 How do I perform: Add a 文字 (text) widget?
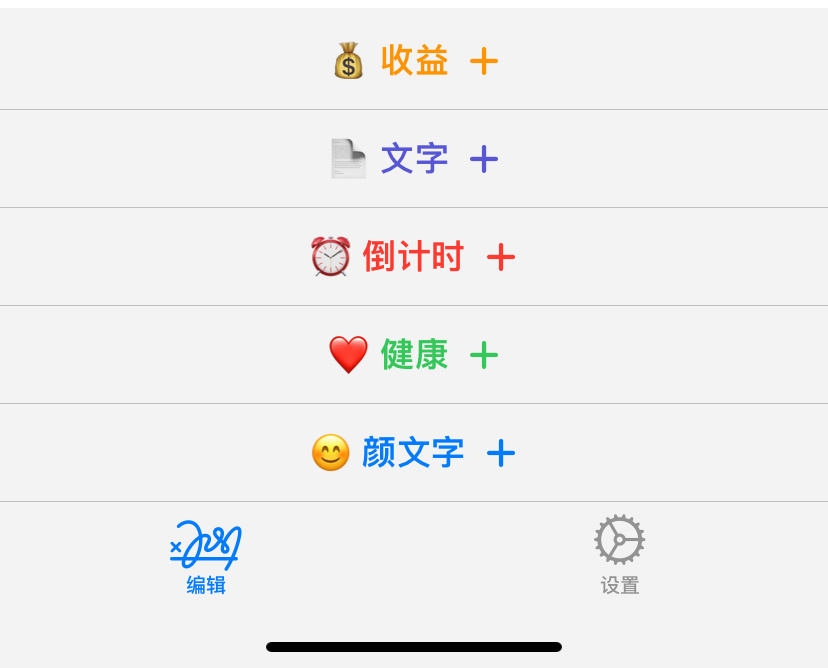pos(484,159)
